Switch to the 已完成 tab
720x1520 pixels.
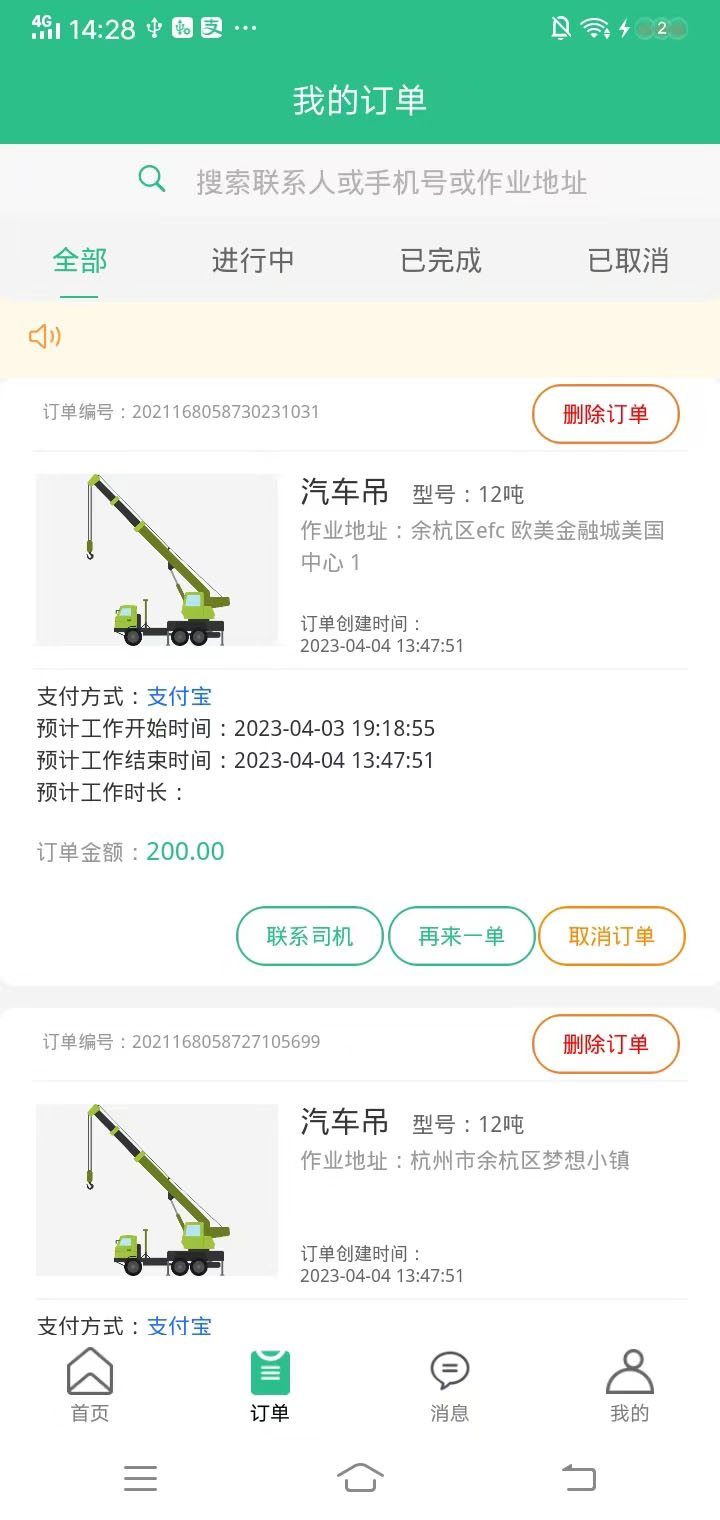pyautogui.click(x=440, y=260)
